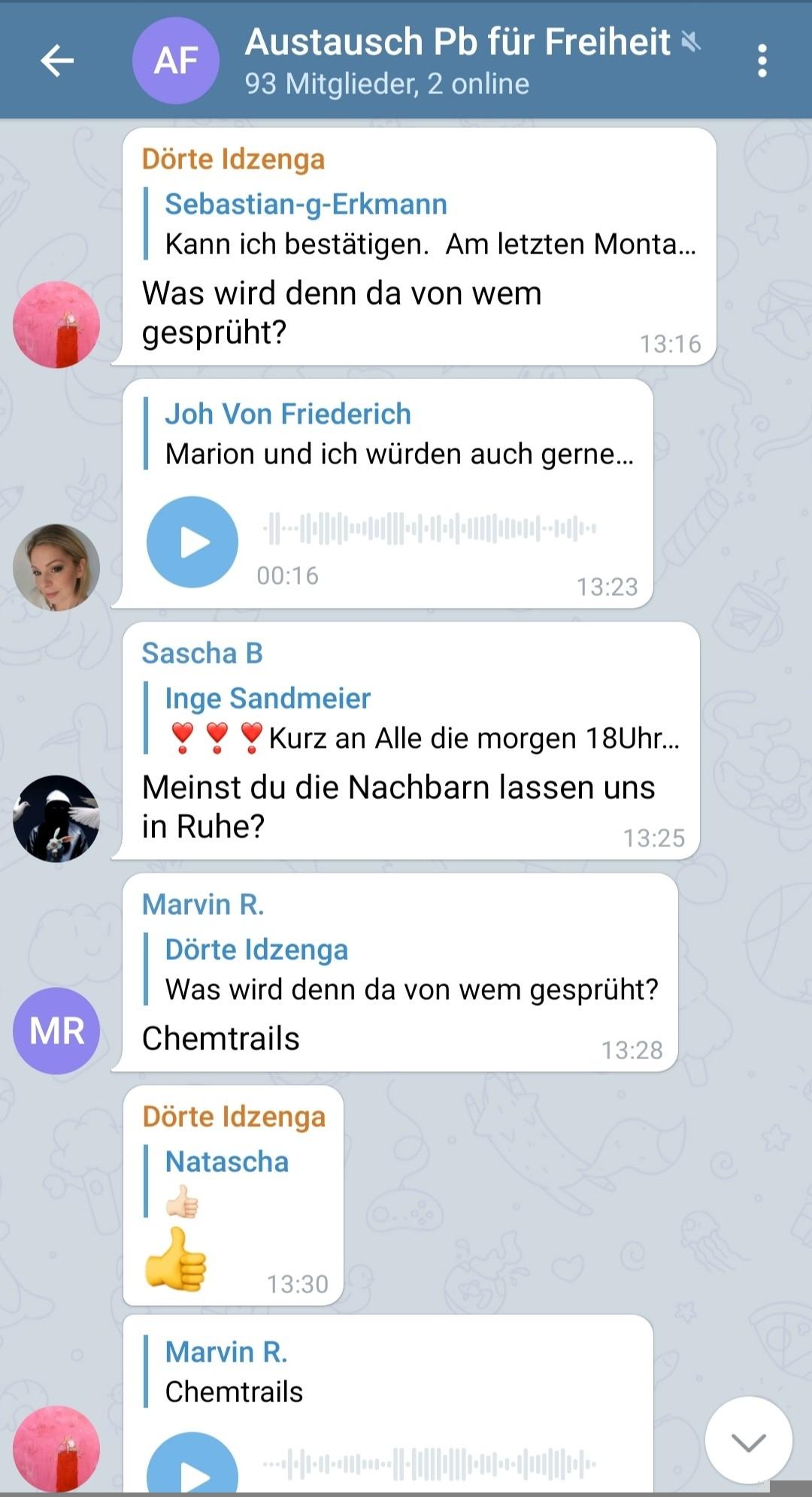Play the 00:16 voice message
The height and width of the screenshot is (1497, 812).
(192, 542)
